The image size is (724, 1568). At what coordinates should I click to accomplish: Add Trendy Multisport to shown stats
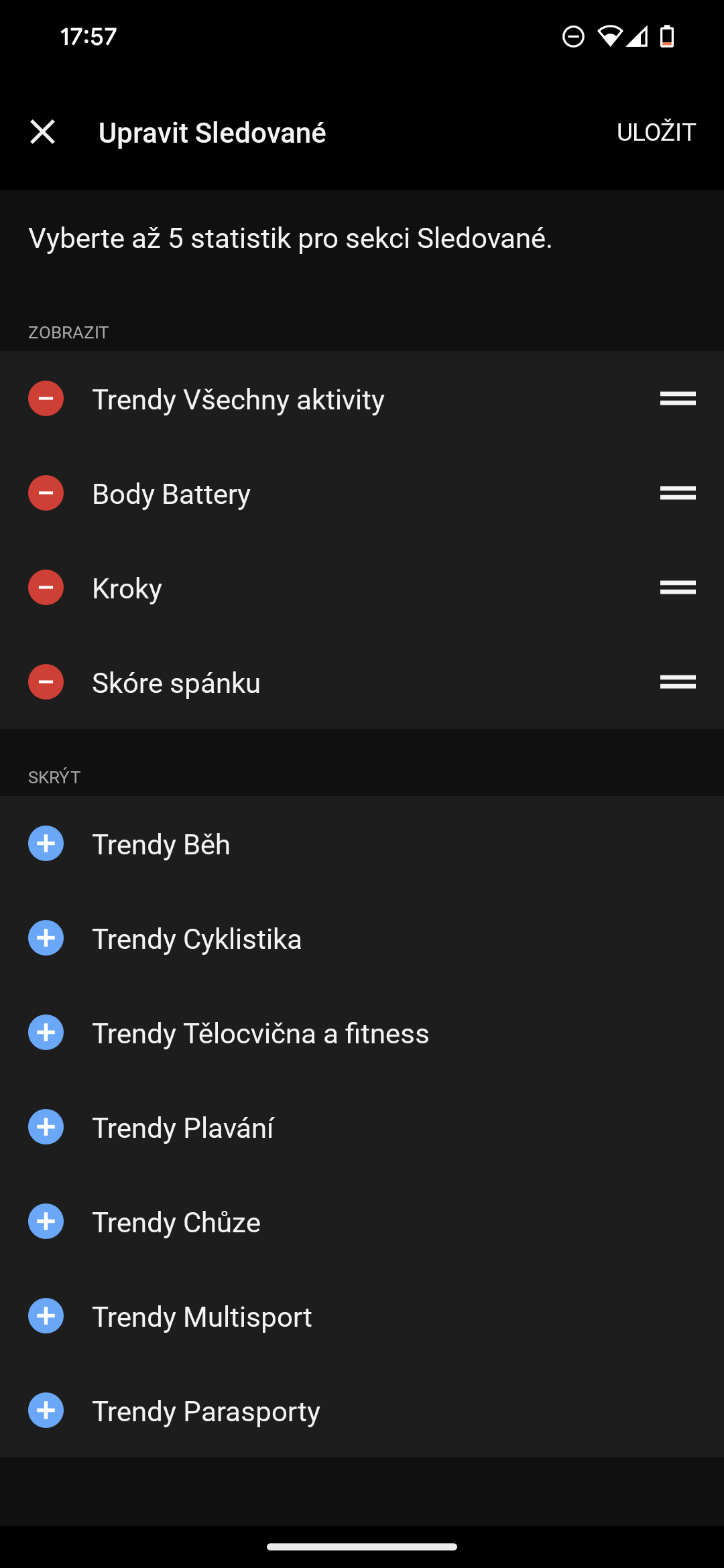pyautogui.click(x=46, y=1316)
